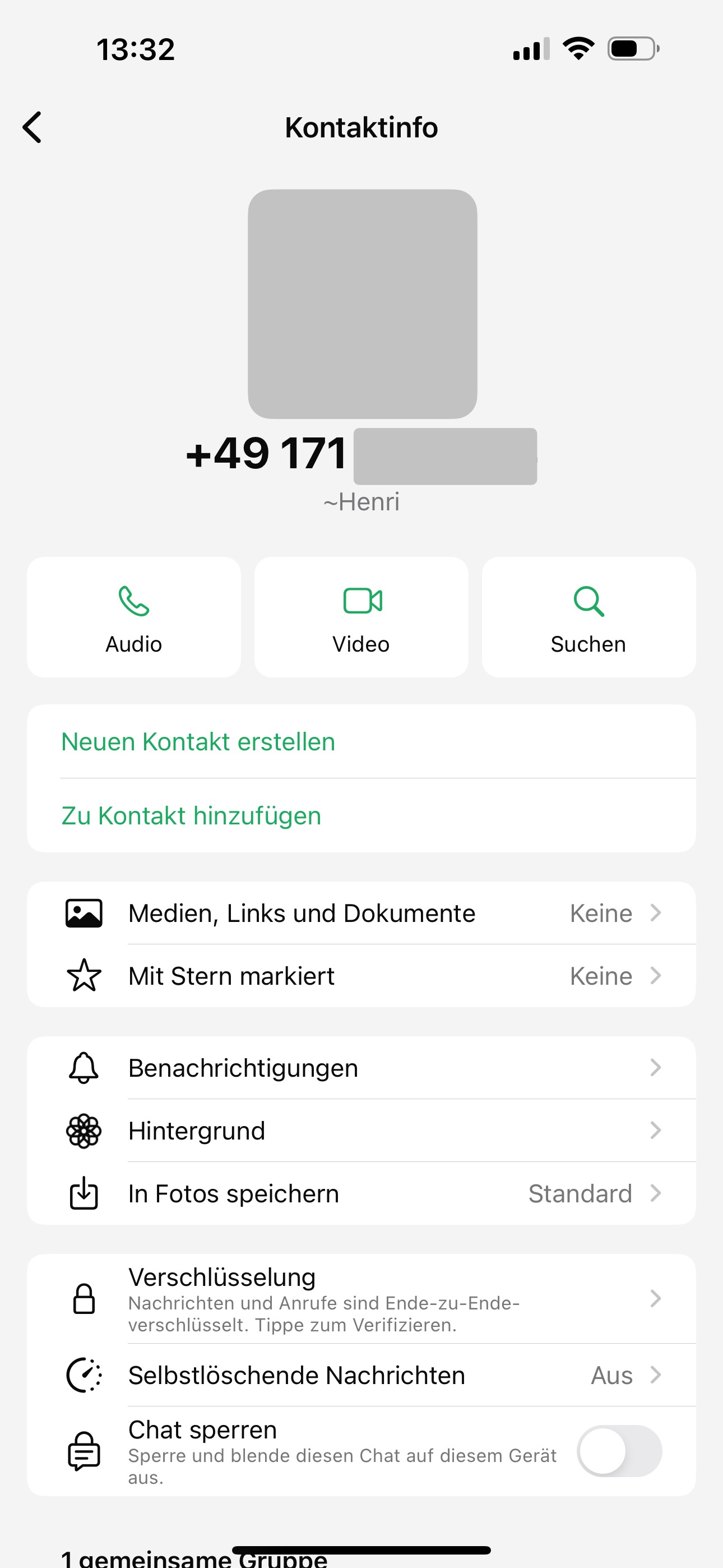Open Benachrichtigungen settings

[361, 1068]
